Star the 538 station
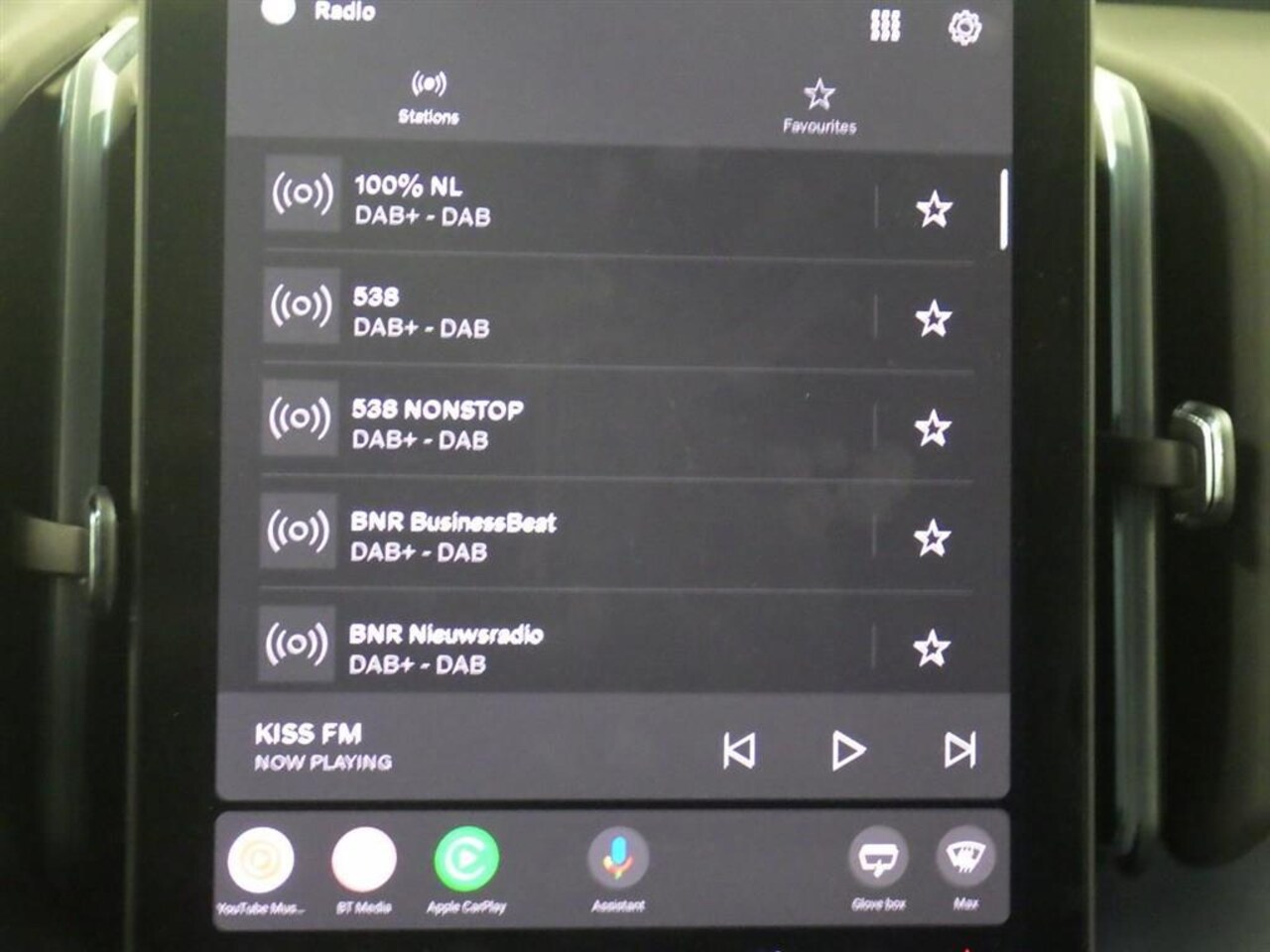 click(x=933, y=319)
